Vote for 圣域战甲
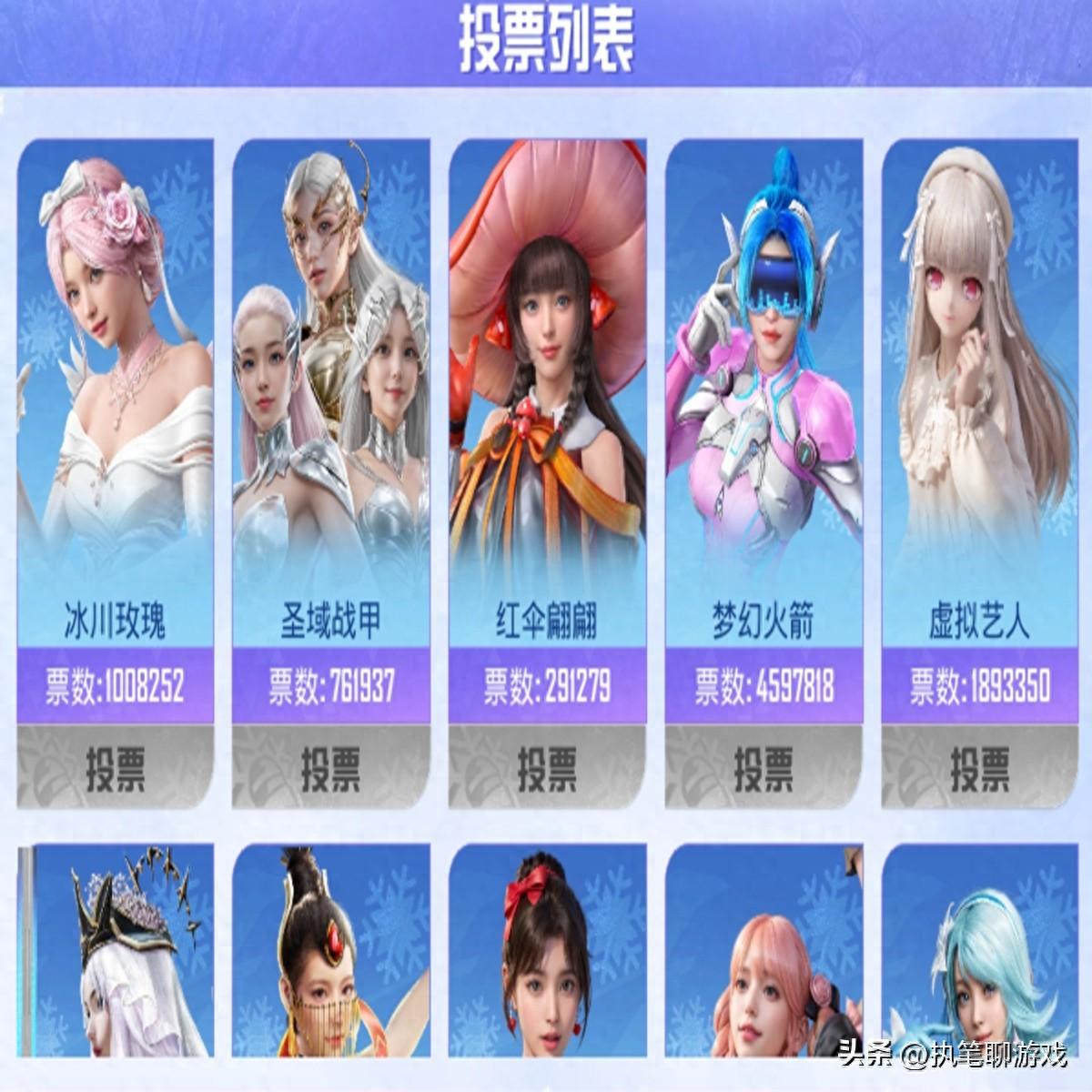The height and width of the screenshot is (1092, 1092). [330, 767]
